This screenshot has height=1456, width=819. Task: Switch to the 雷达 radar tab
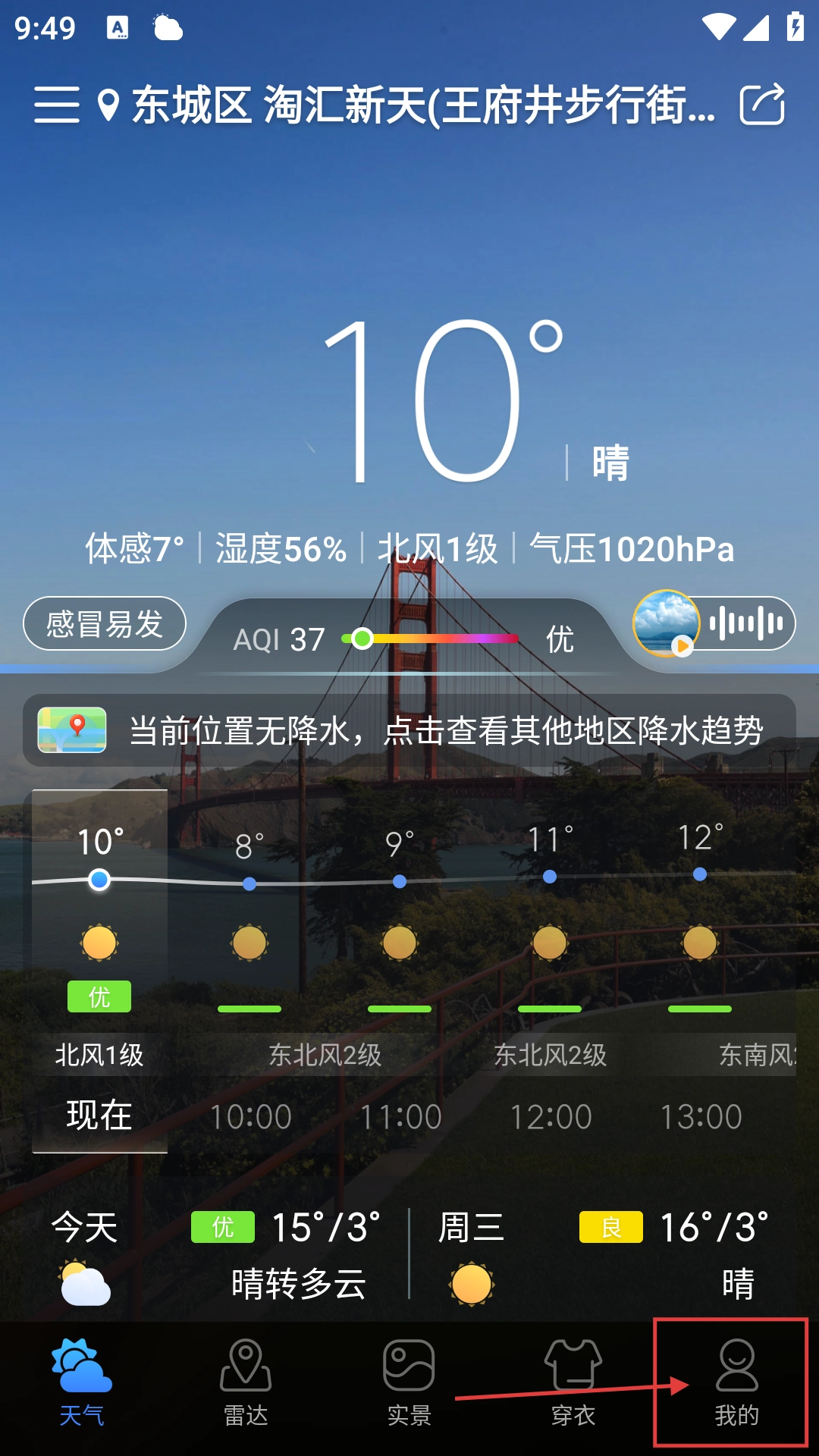coord(246,1383)
